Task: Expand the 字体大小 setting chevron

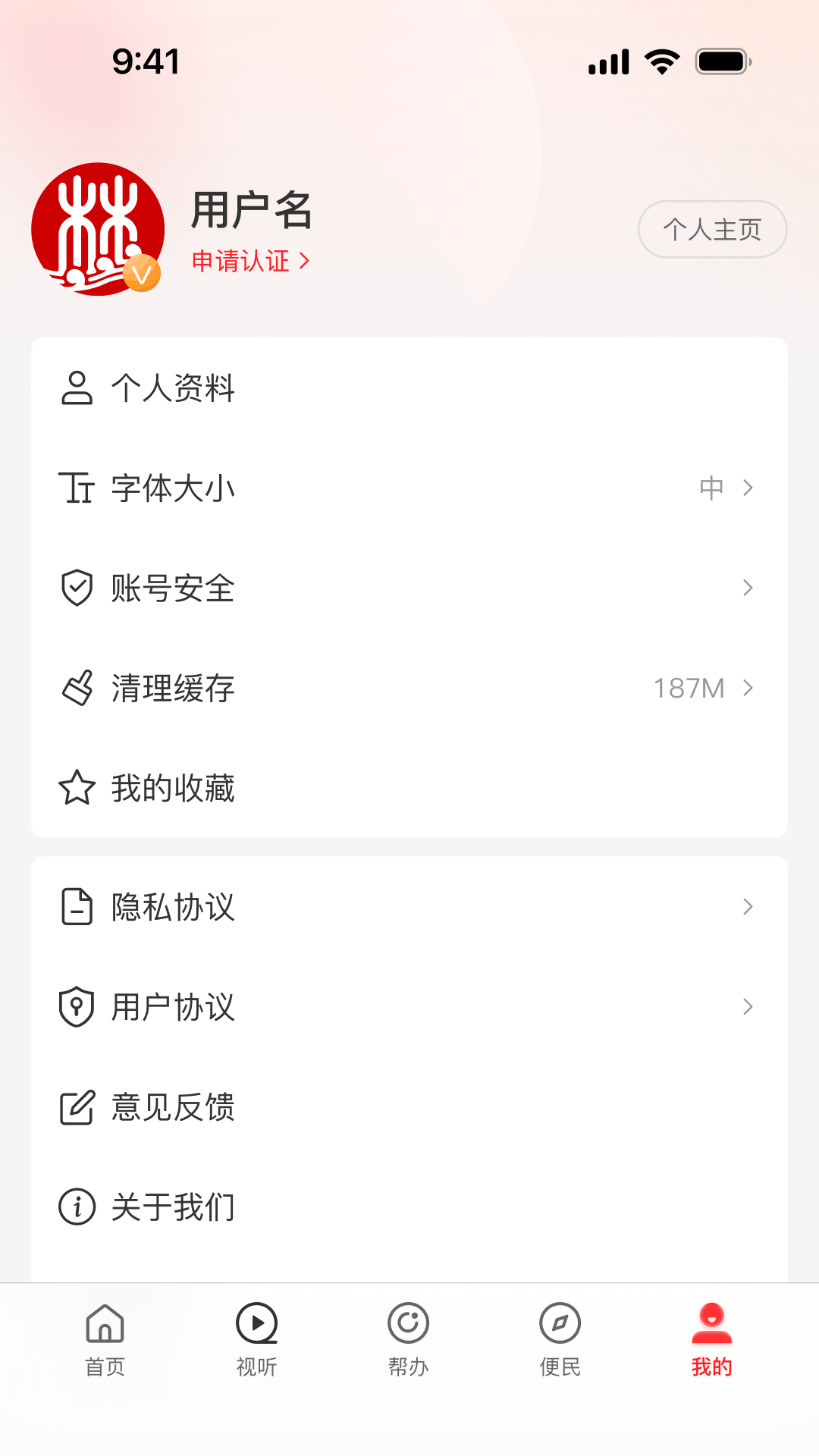Action: pos(748,489)
